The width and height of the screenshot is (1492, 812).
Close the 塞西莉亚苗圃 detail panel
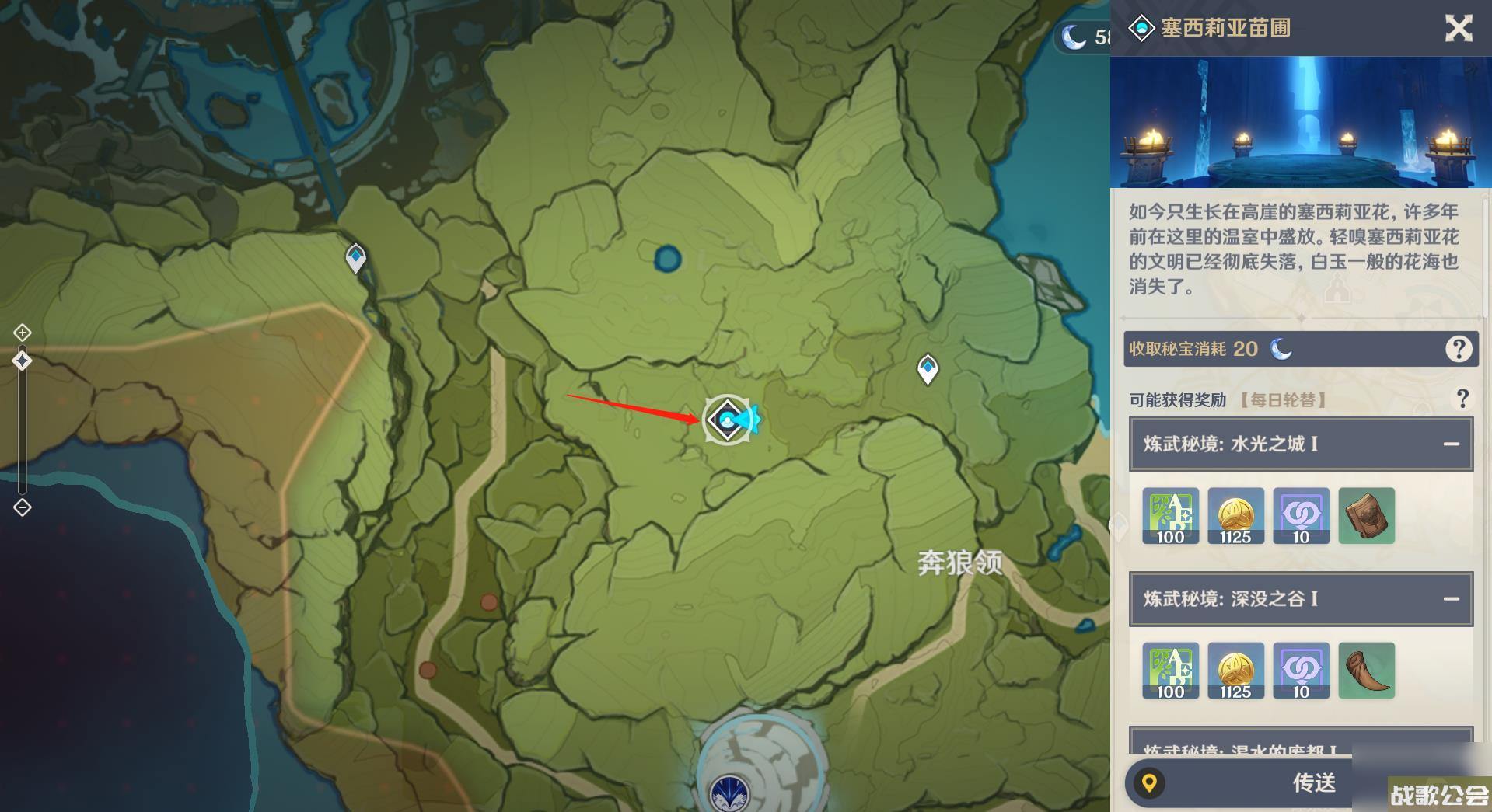coord(1459,29)
